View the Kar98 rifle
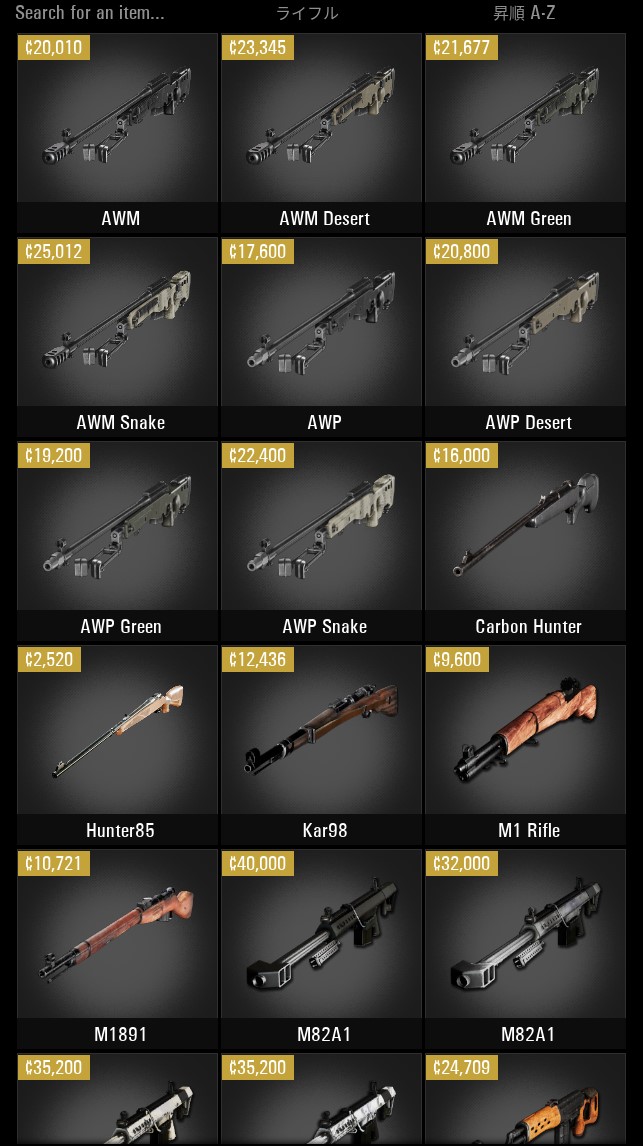 322,745
